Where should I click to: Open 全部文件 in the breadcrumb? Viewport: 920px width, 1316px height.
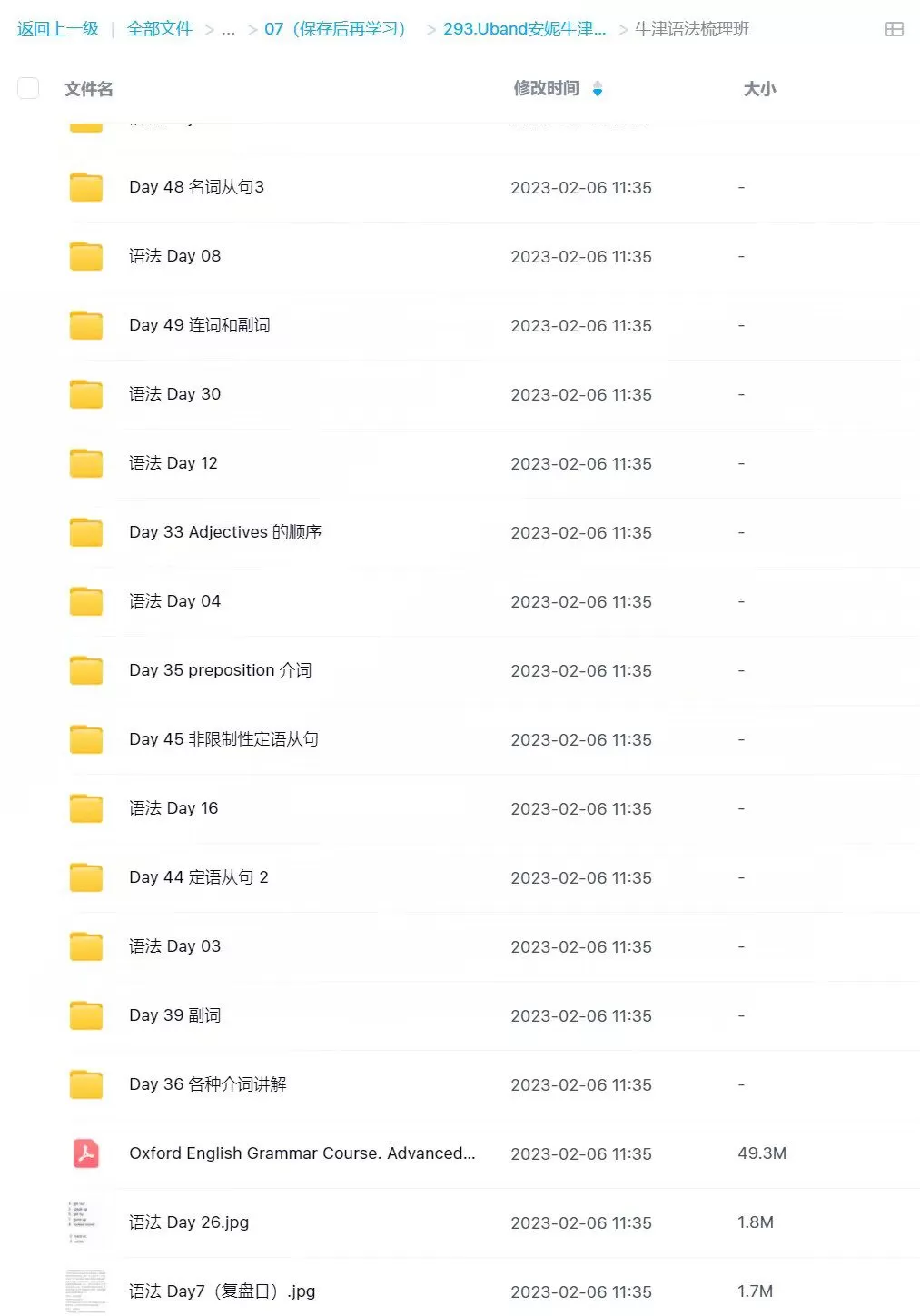160,29
